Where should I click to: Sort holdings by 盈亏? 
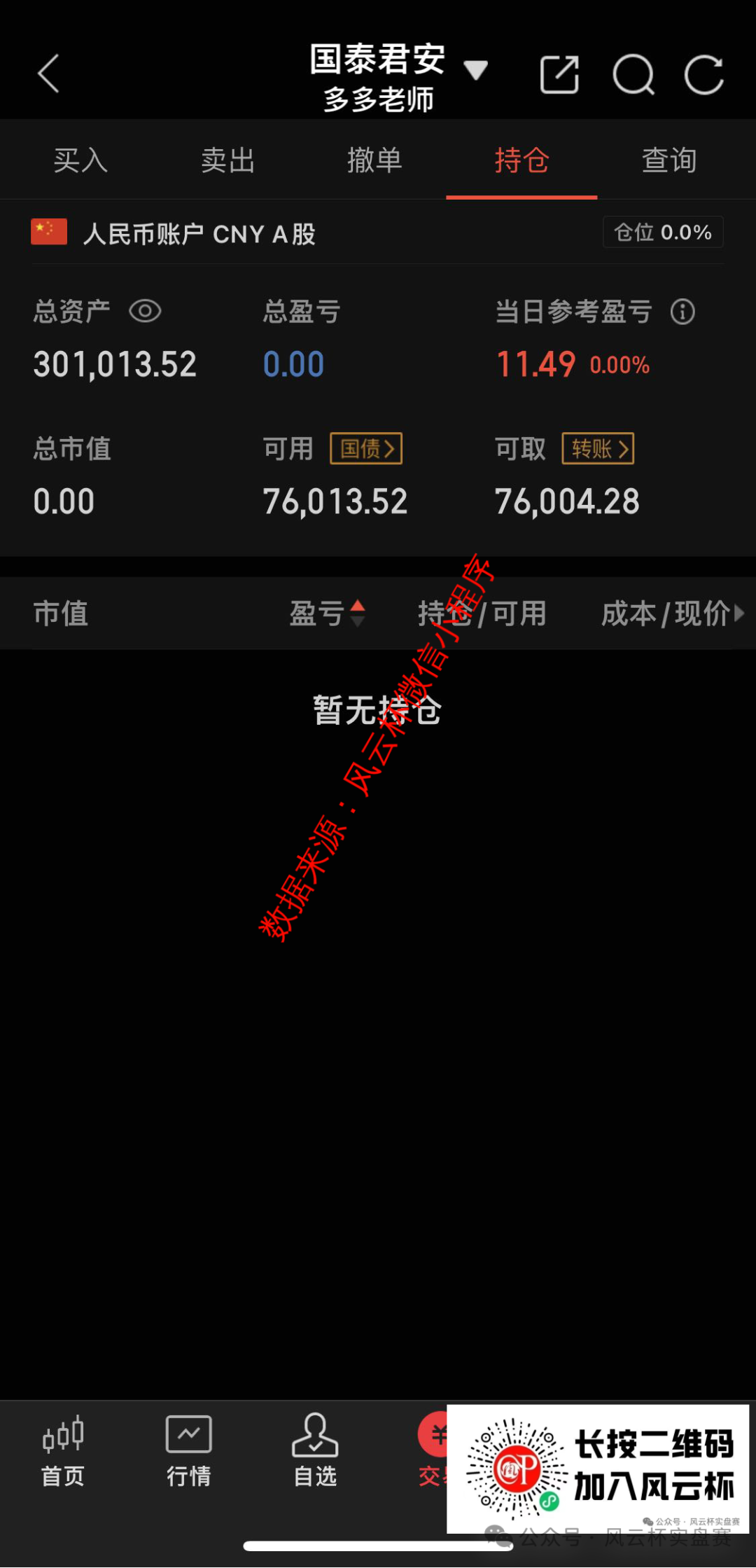coord(327,613)
